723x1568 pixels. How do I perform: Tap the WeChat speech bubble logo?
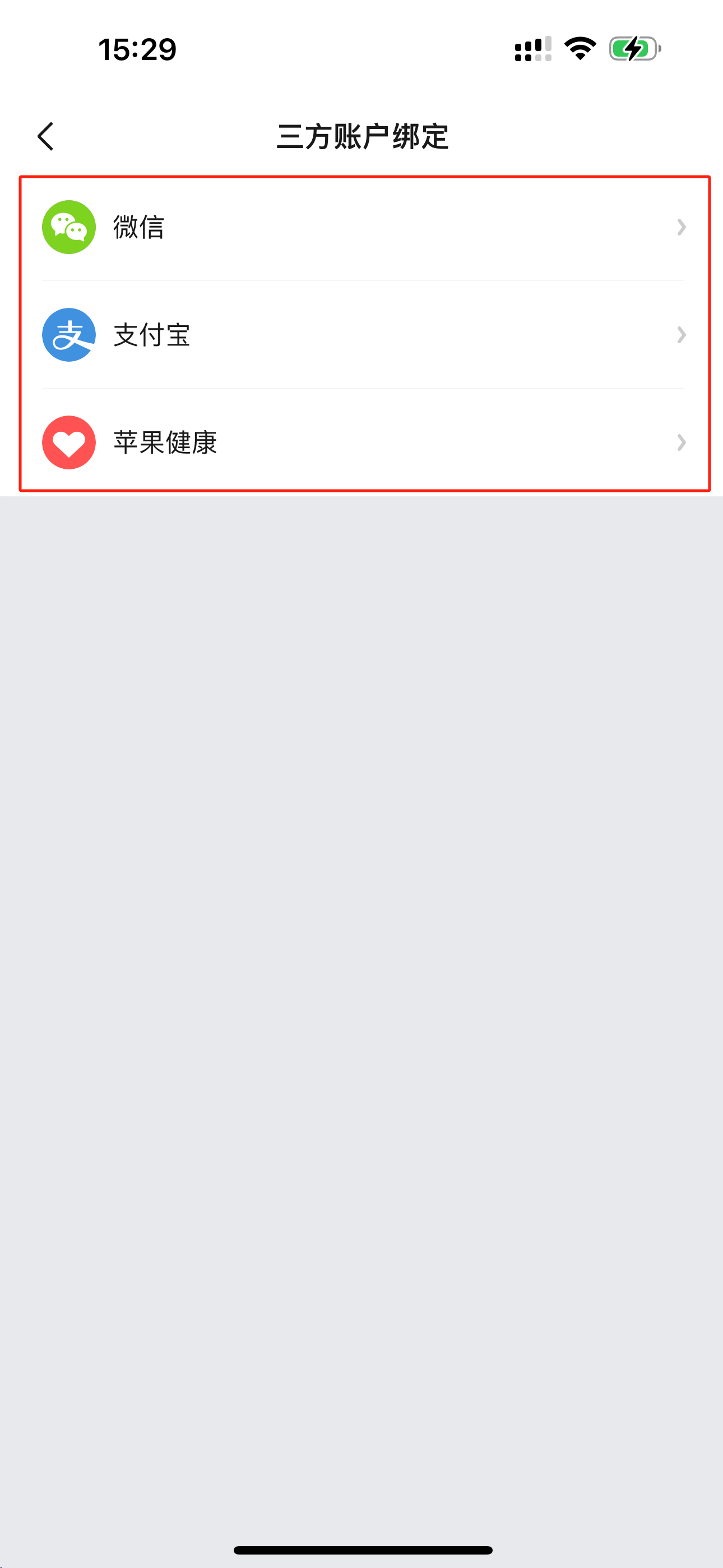pyautogui.click(x=69, y=227)
